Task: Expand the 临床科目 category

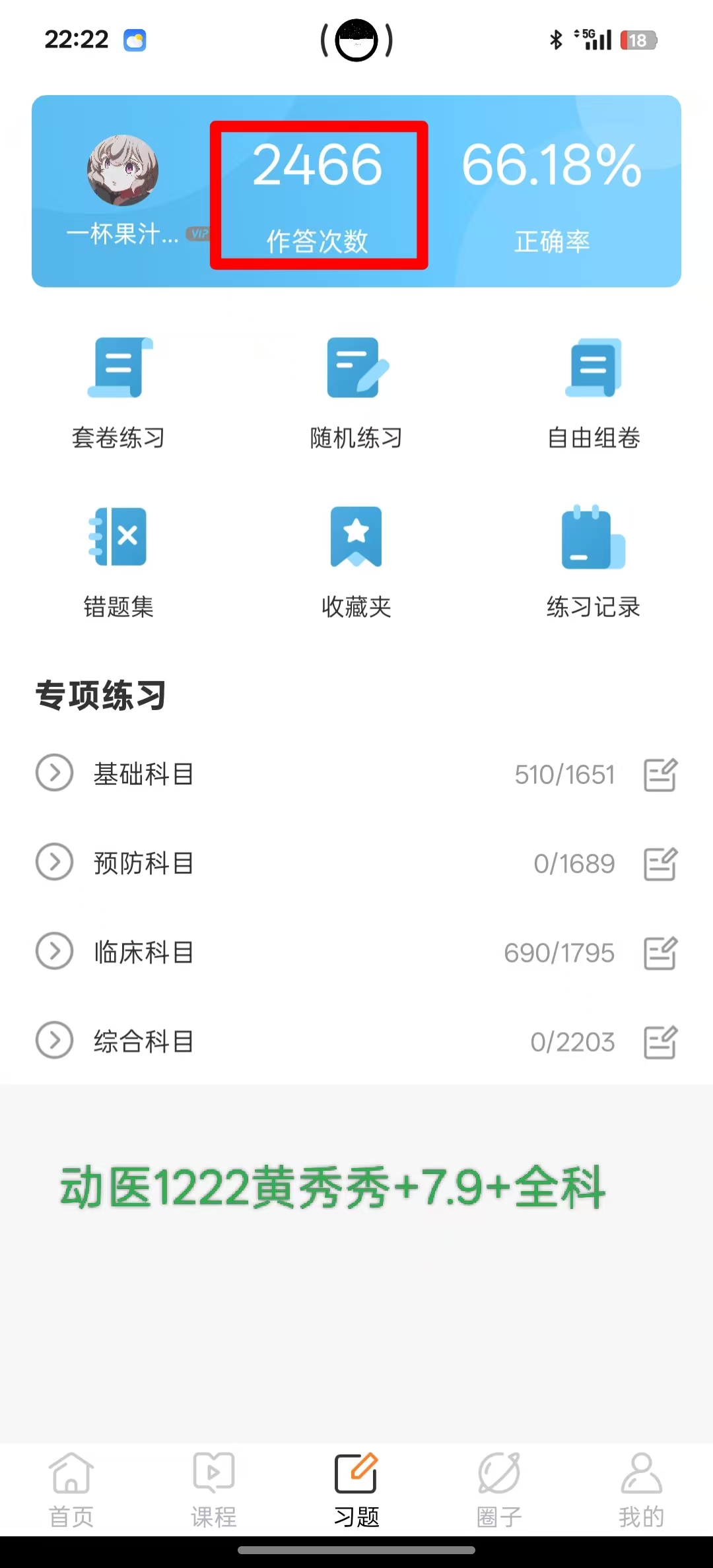Action: point(54,951)
